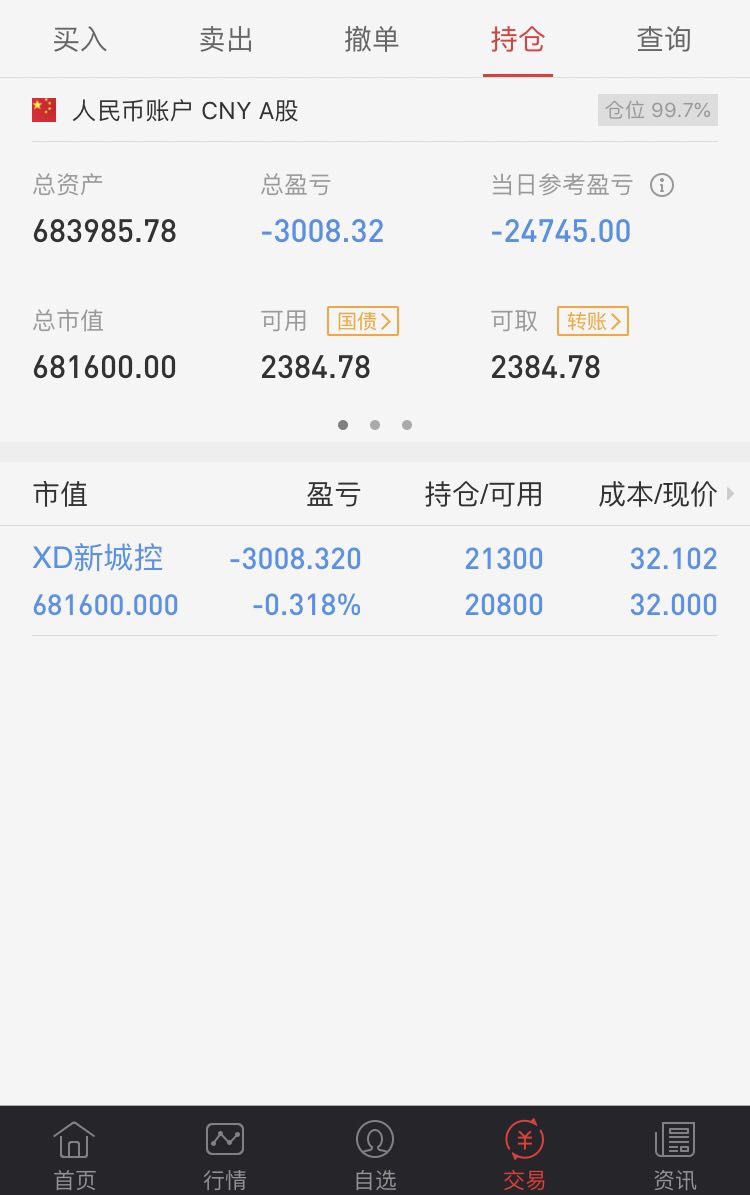Tap the info icon beside 当日参考盈亏
750x1195 pixels.
662,185
